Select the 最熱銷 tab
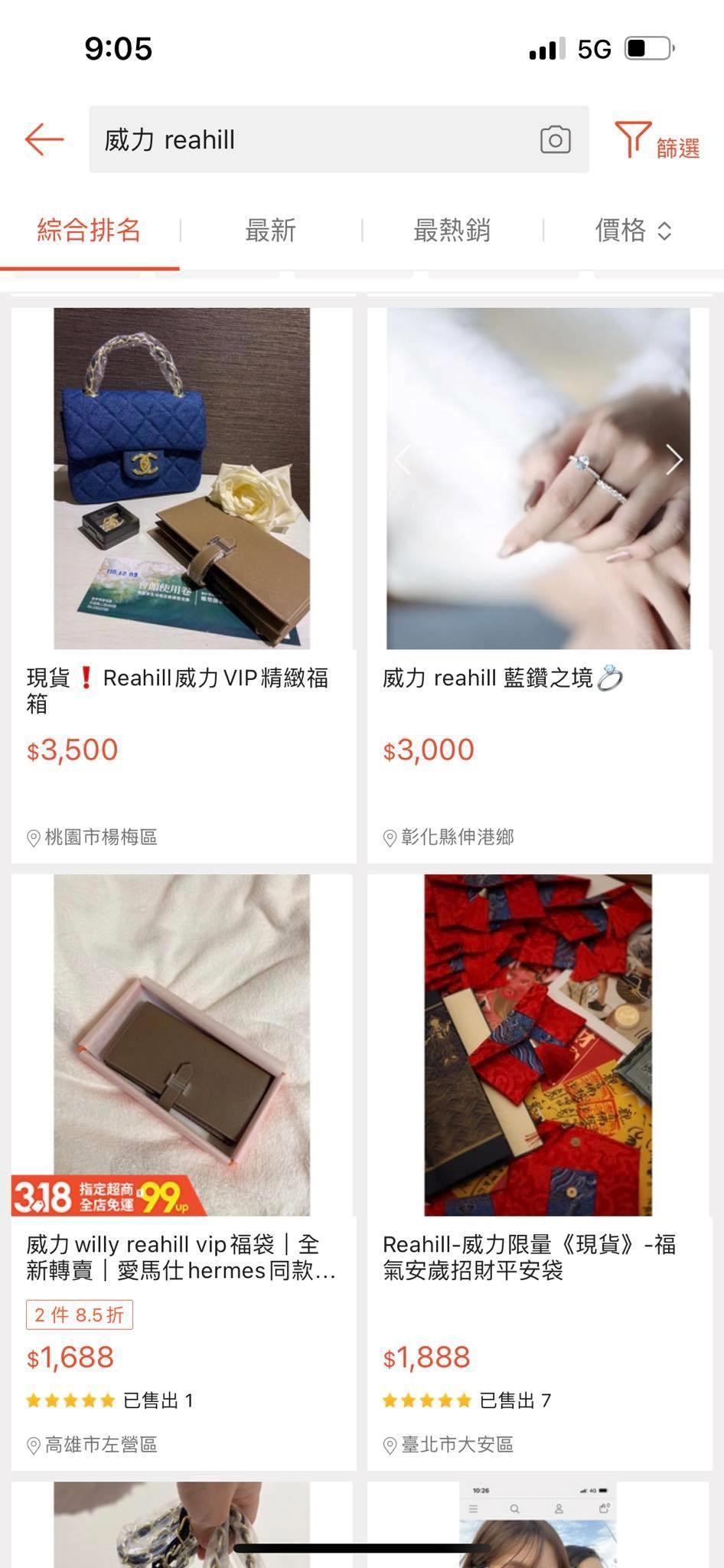The image size is (724, 1568). pos(452,230)
